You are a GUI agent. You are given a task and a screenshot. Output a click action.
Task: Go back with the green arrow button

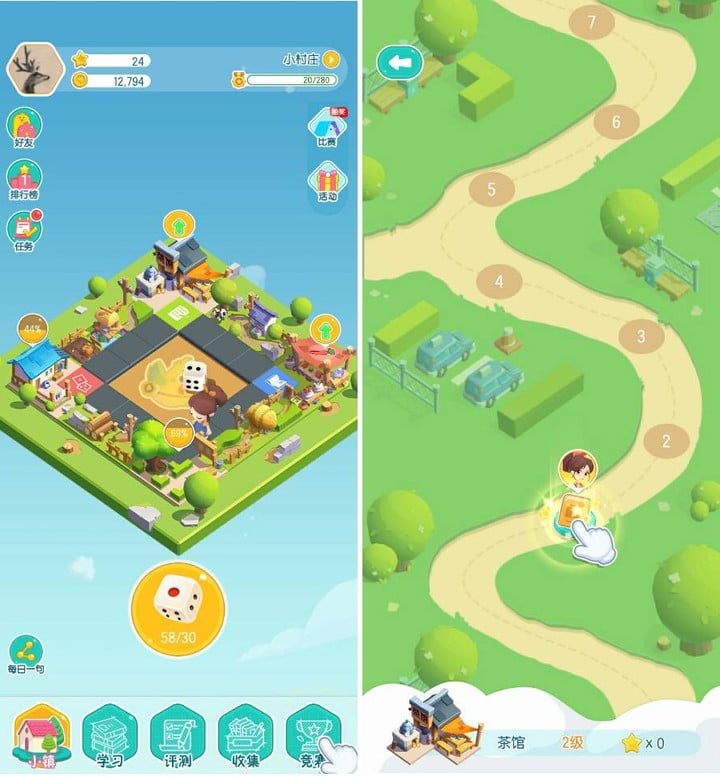400,63
